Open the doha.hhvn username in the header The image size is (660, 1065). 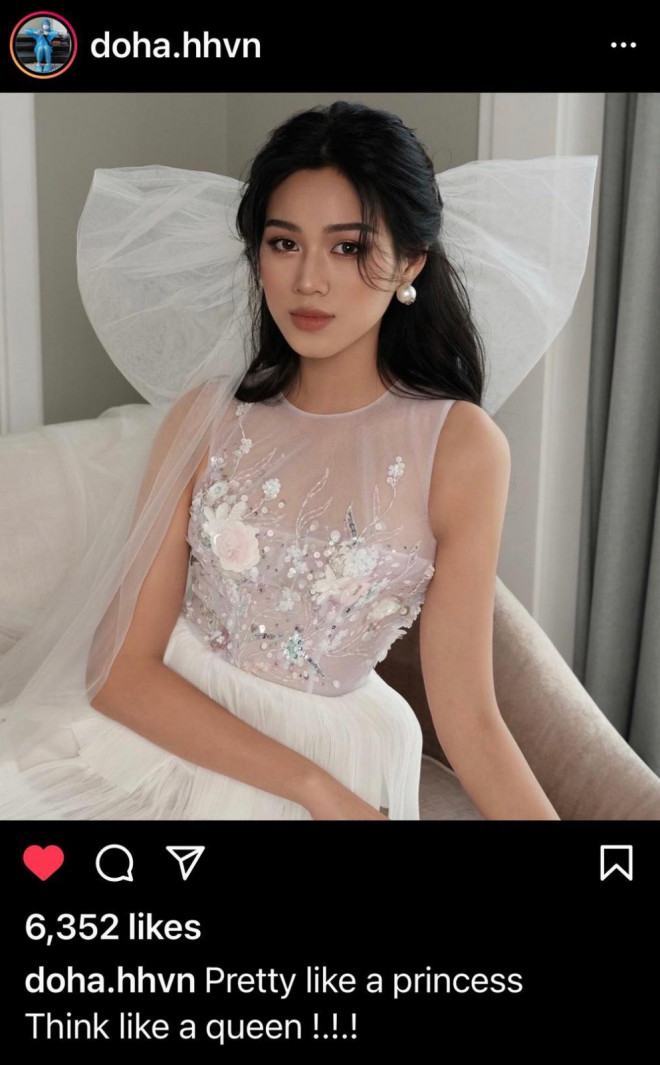pyautogui.click(x=175, y=45)
